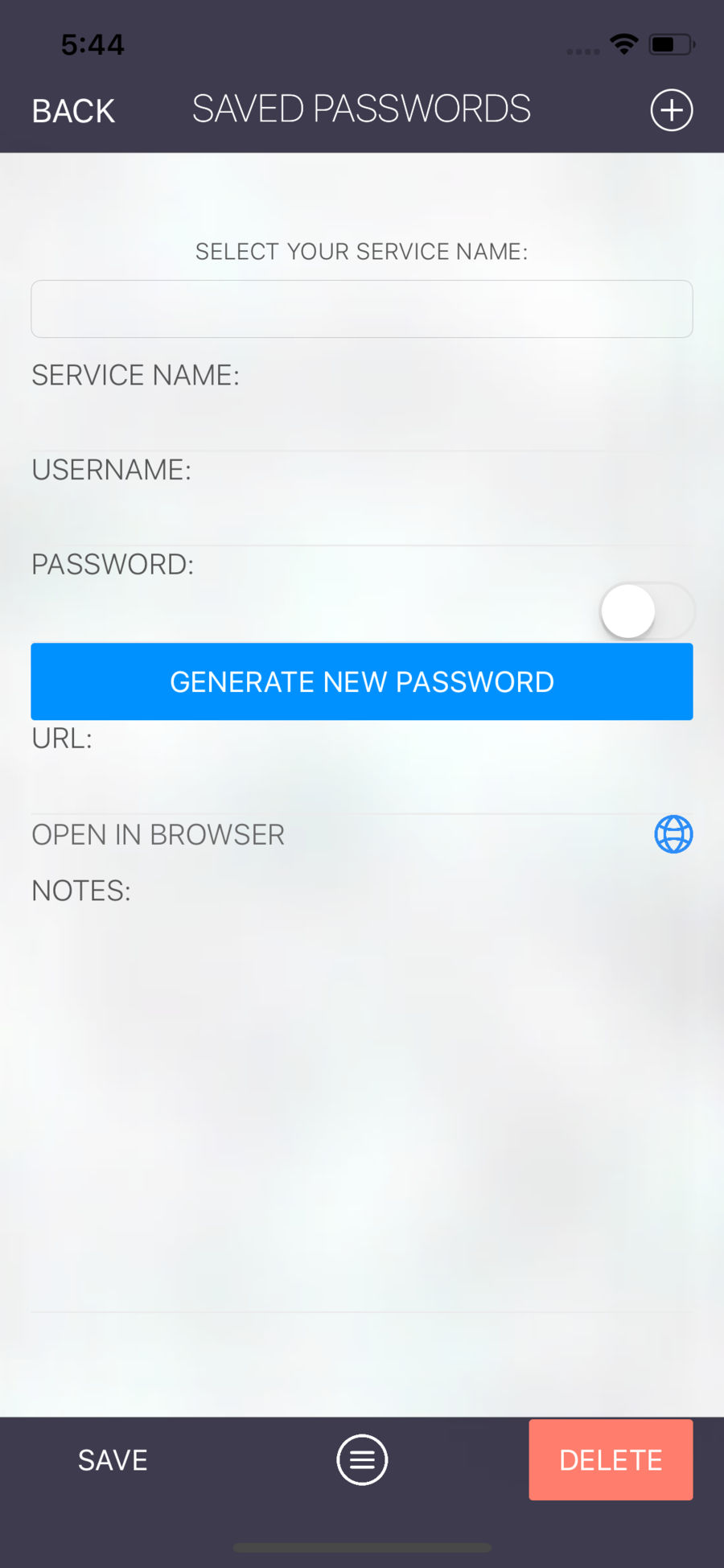Viewport: 724px width, 1568px height.
Task: Toggle the password visibility switch
Action: [647, 611]
